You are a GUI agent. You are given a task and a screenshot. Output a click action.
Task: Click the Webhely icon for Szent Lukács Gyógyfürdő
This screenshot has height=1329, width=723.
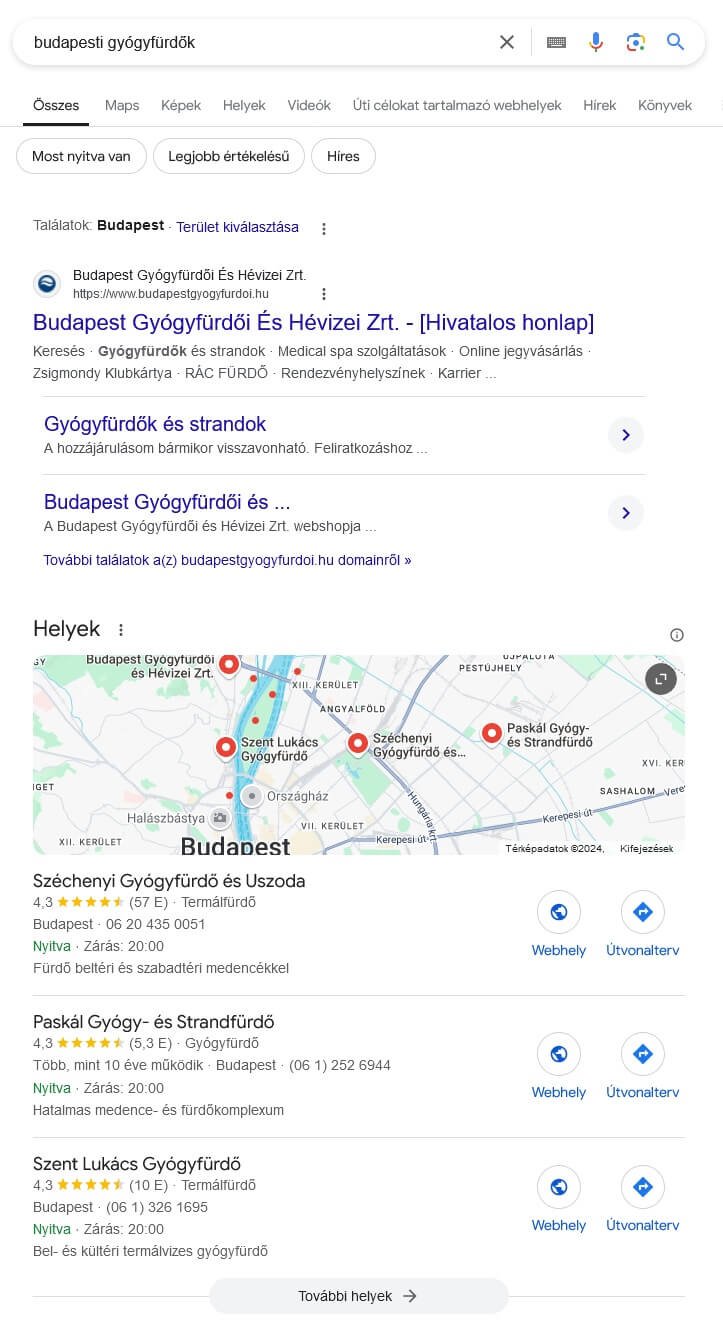click(x=558, y=1187)
